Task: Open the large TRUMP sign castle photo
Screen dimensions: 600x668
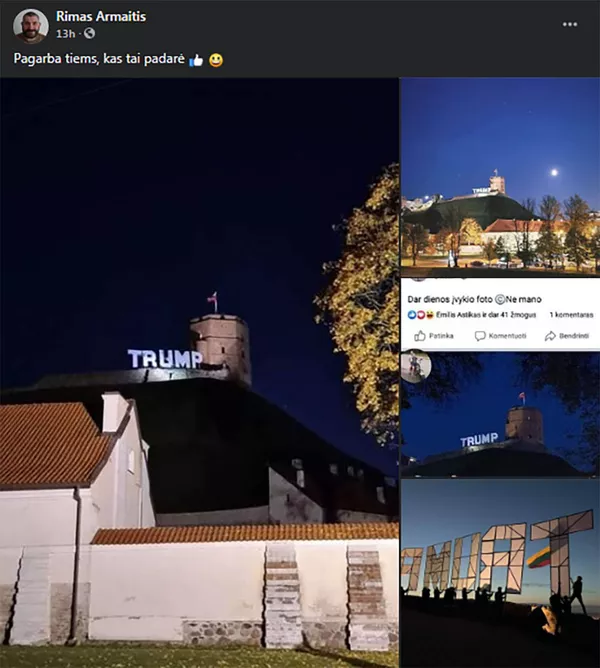Action: click(199, 370)
